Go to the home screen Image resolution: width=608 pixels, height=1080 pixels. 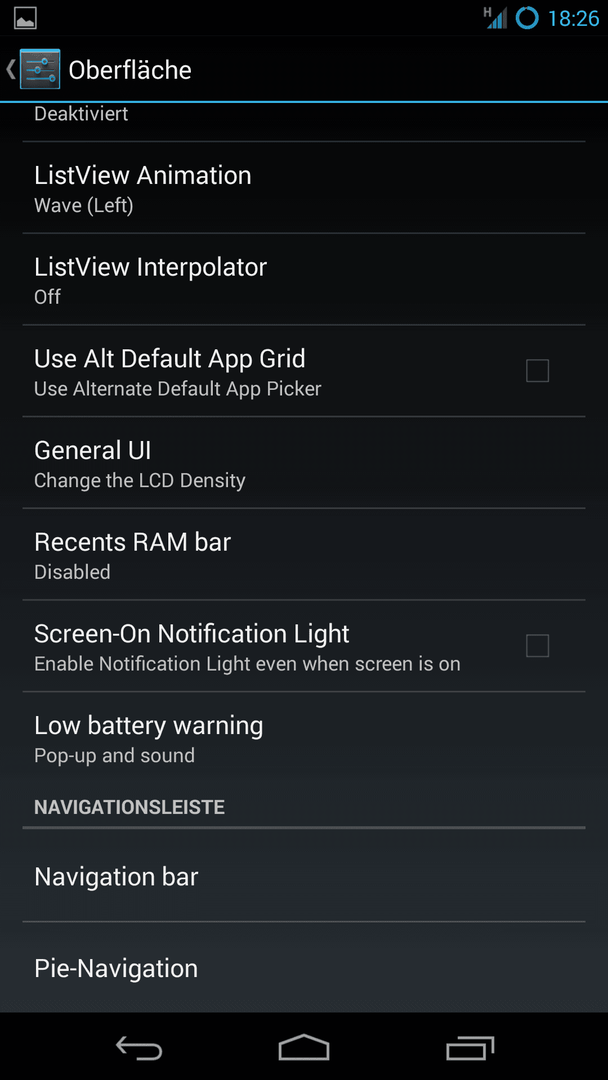[304, 1047]
